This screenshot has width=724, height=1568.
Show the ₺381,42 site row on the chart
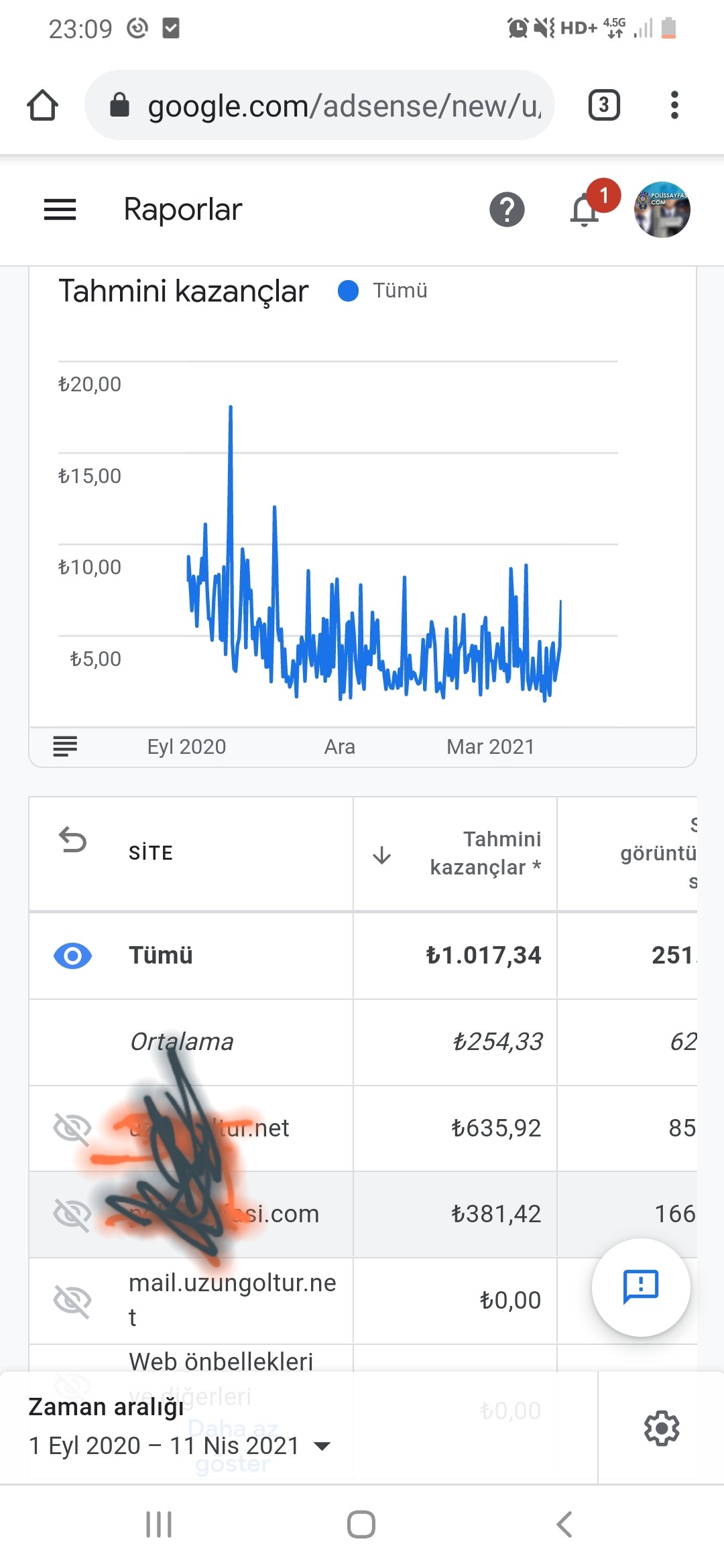(72, 1214)
